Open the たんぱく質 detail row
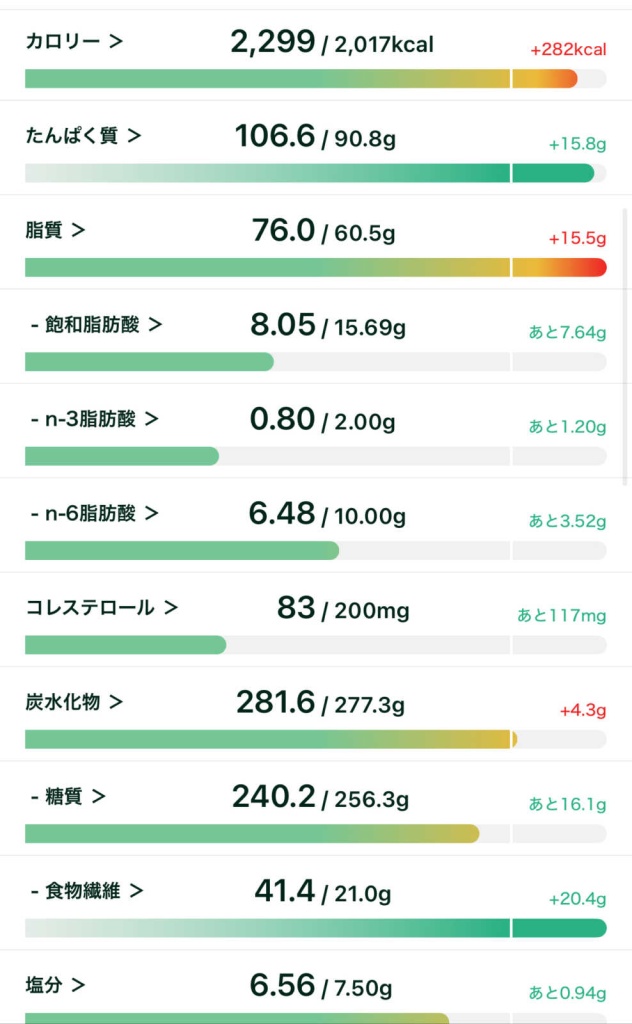Viewport: 632px width, 1024px height. coord(83,136)
